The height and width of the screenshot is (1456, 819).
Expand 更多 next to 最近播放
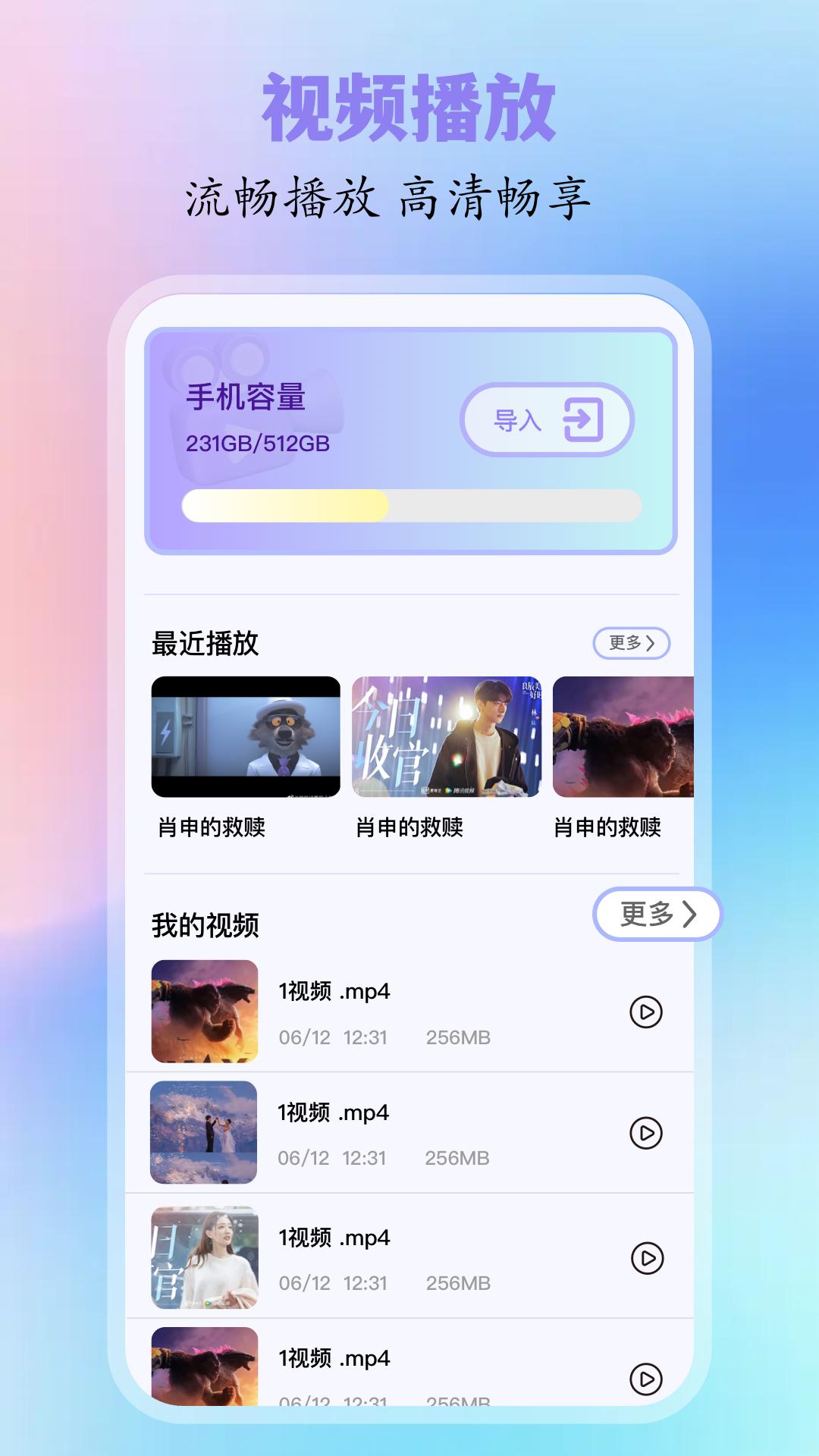coord(632,642)
